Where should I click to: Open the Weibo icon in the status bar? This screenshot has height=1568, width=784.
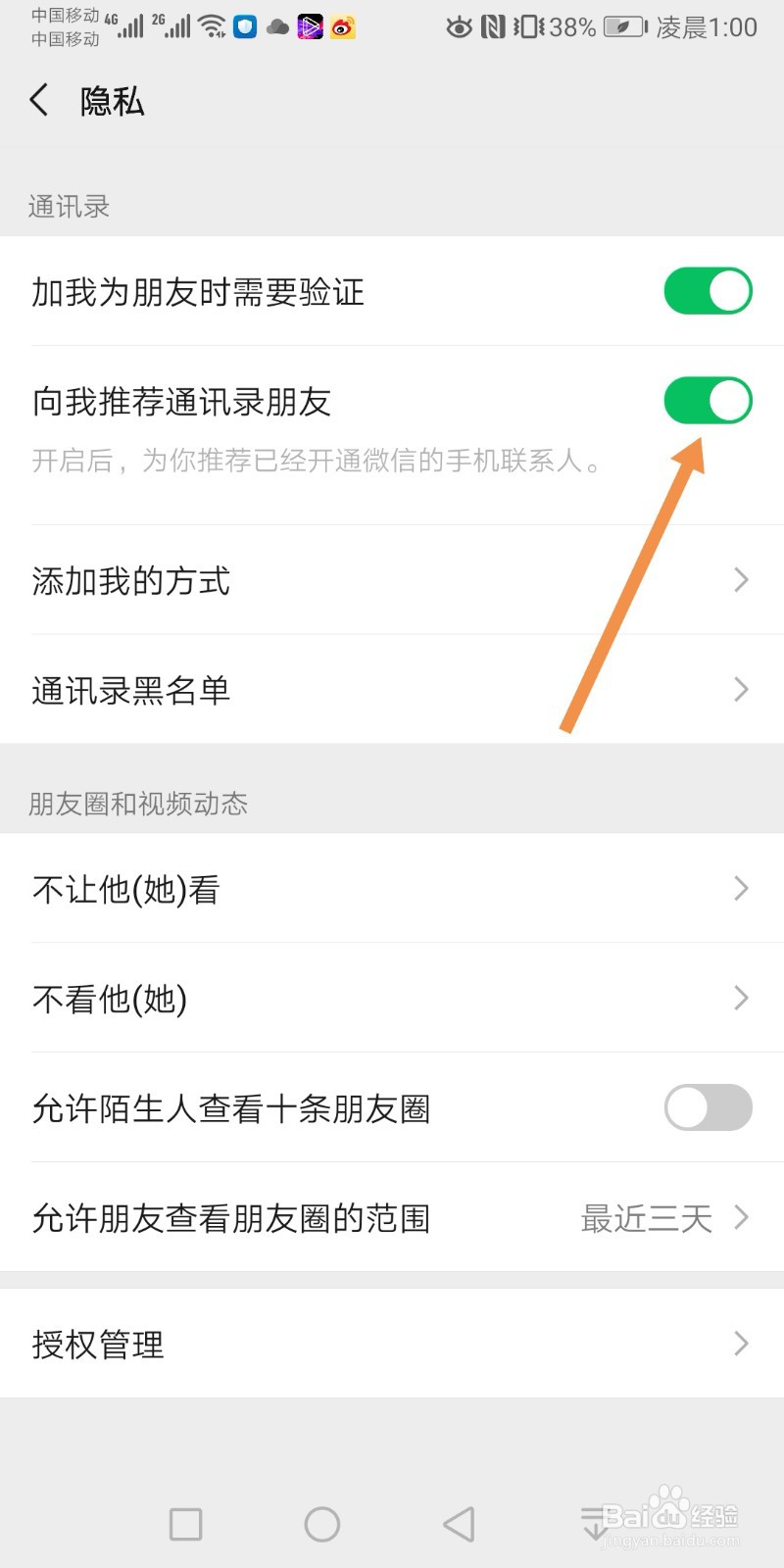pos(342,26)
